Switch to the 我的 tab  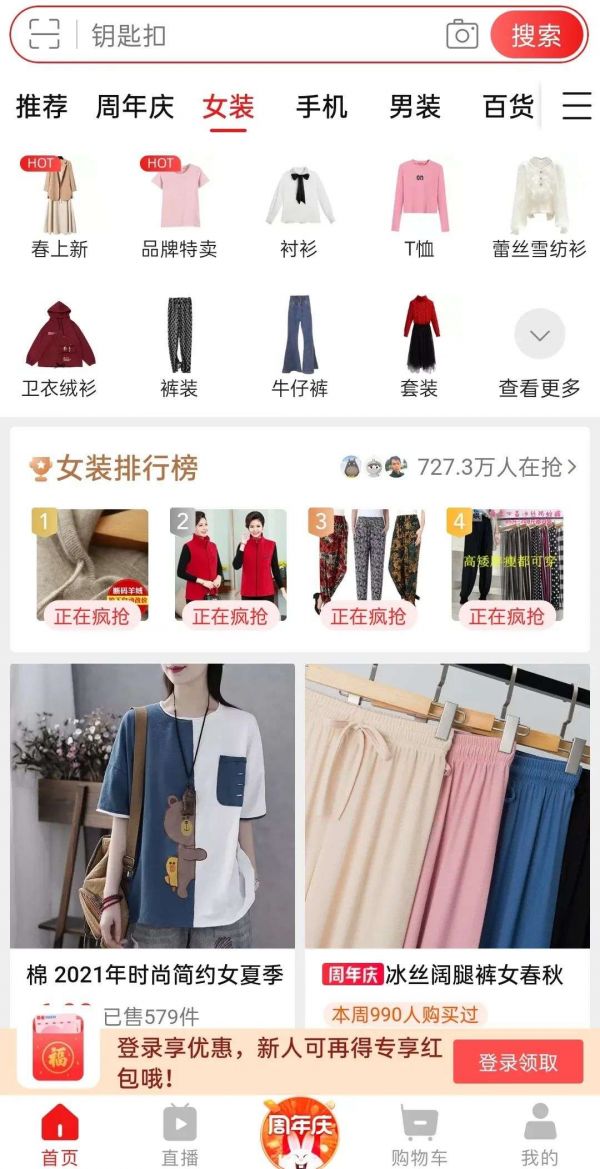[540, 1134]
